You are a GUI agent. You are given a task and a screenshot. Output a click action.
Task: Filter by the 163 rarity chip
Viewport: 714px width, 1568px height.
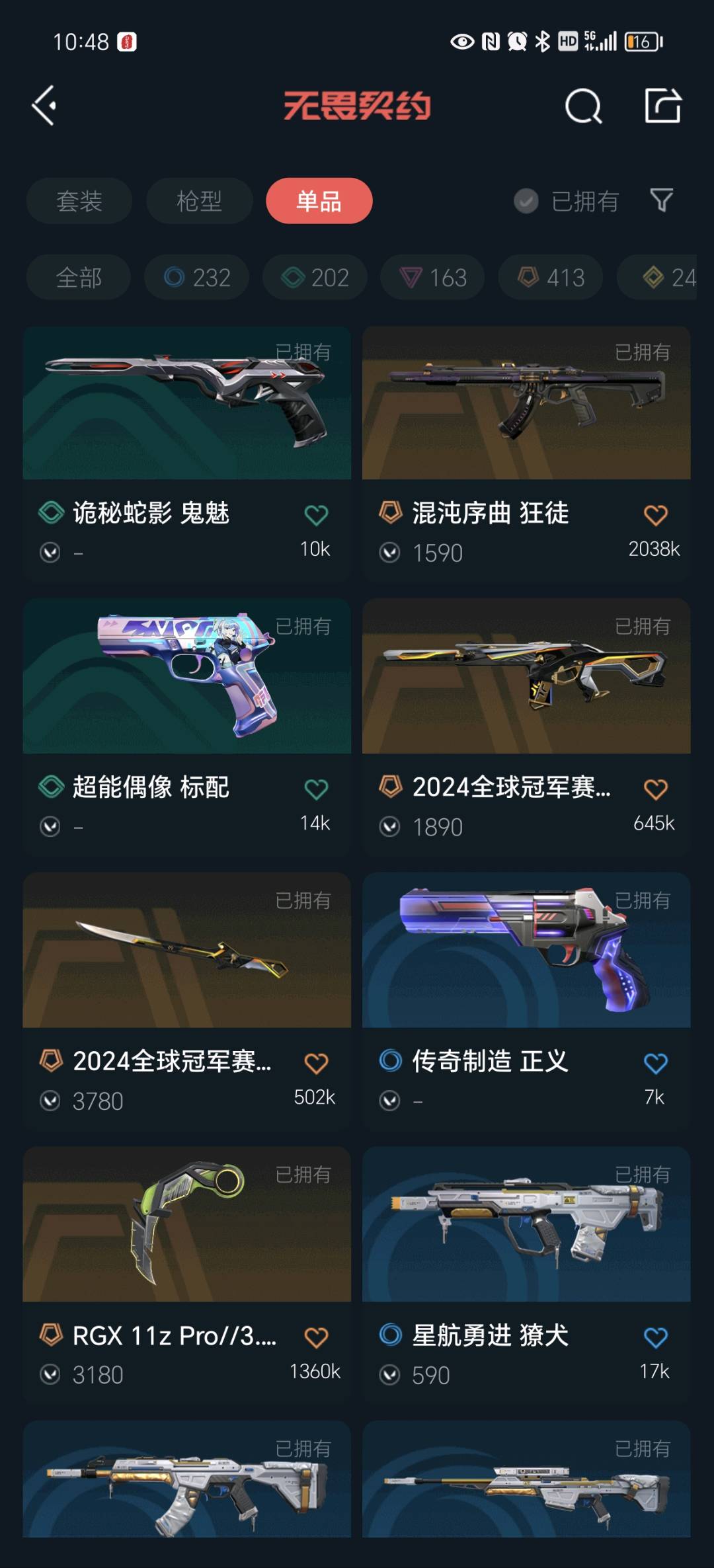(433, 278)
